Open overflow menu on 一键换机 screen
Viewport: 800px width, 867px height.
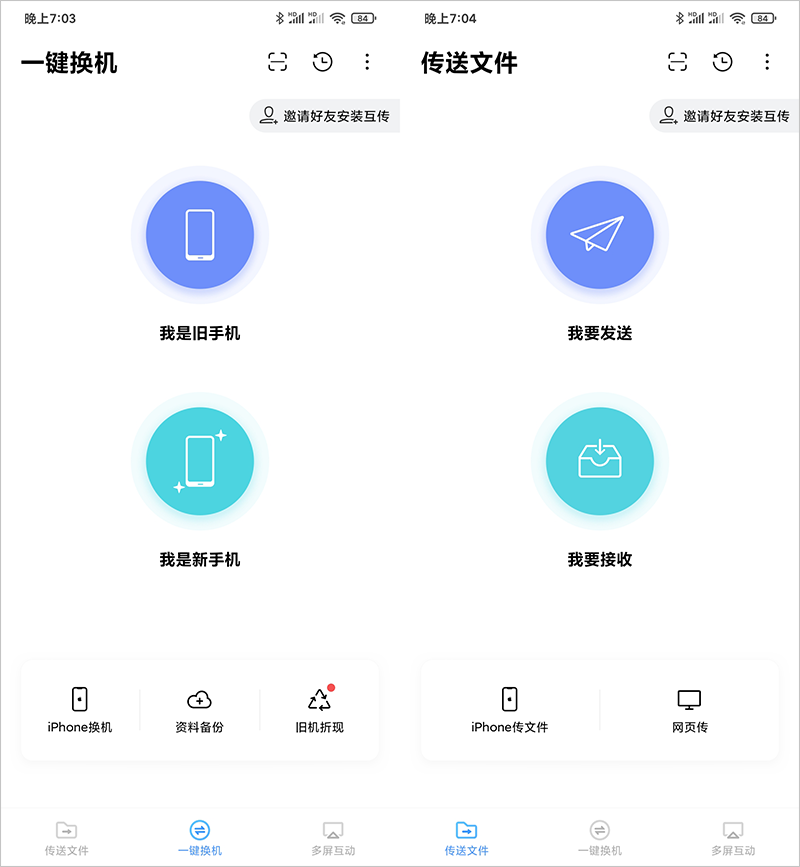(367, 62)
